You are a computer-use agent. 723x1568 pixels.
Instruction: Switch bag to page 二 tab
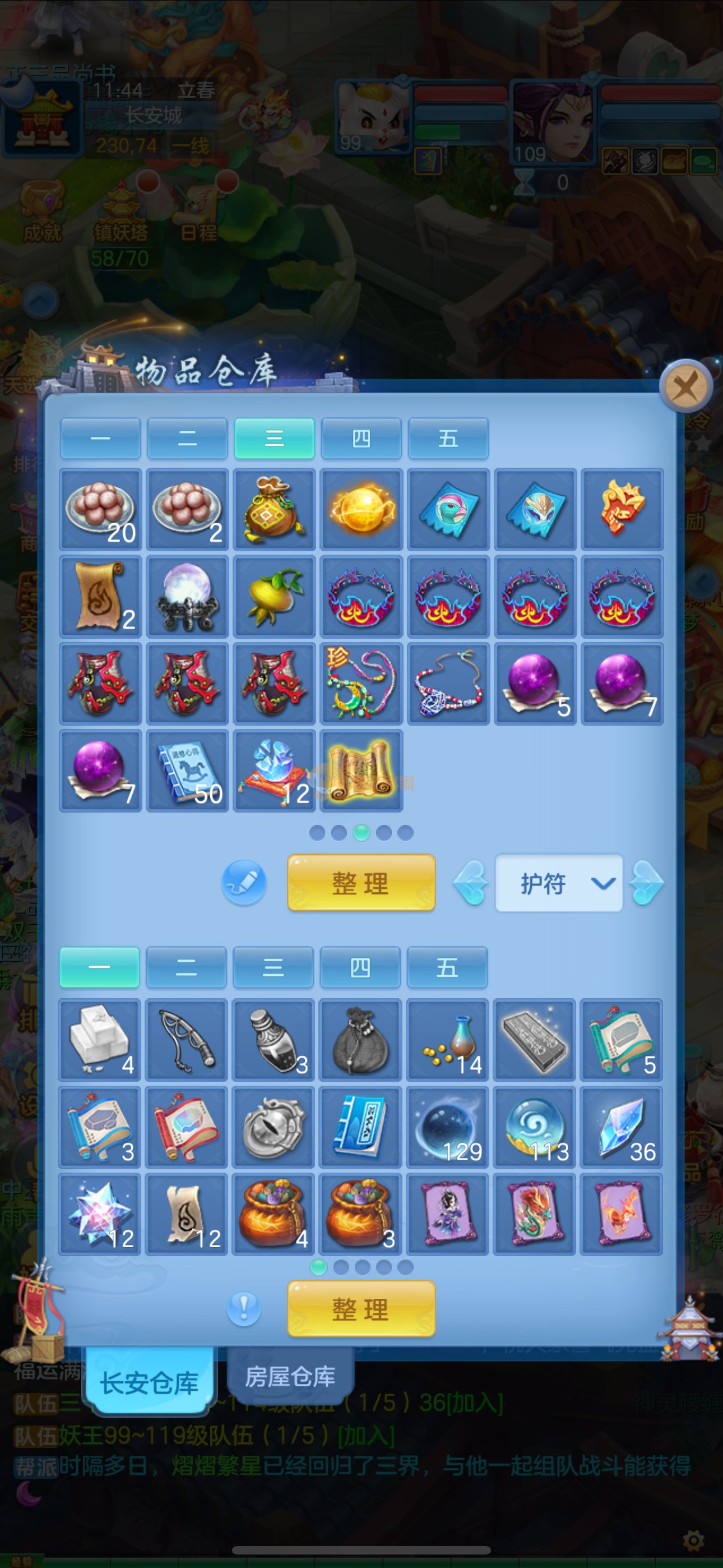(x=186, y=967)
